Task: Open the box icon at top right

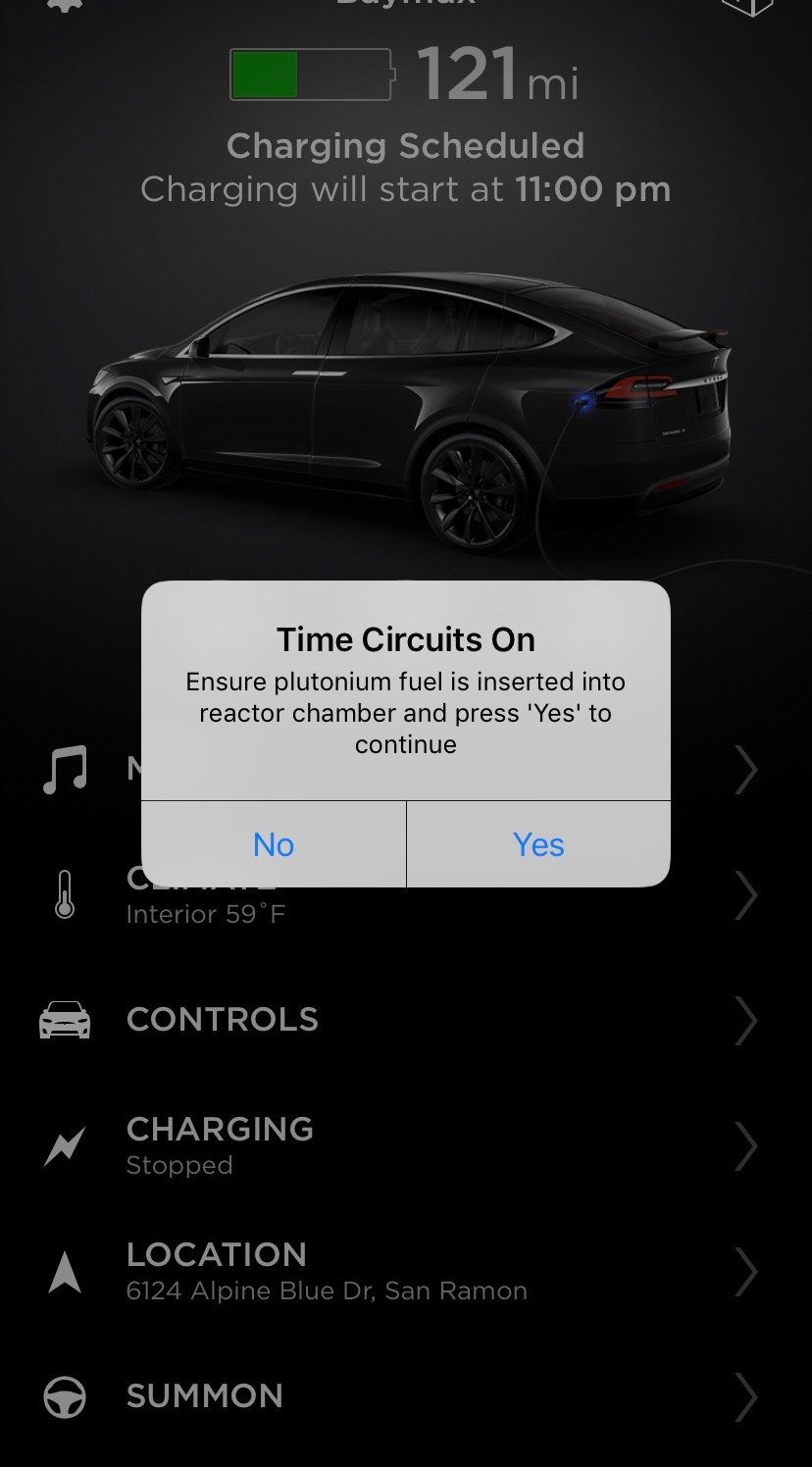Action: pos(747,6)
